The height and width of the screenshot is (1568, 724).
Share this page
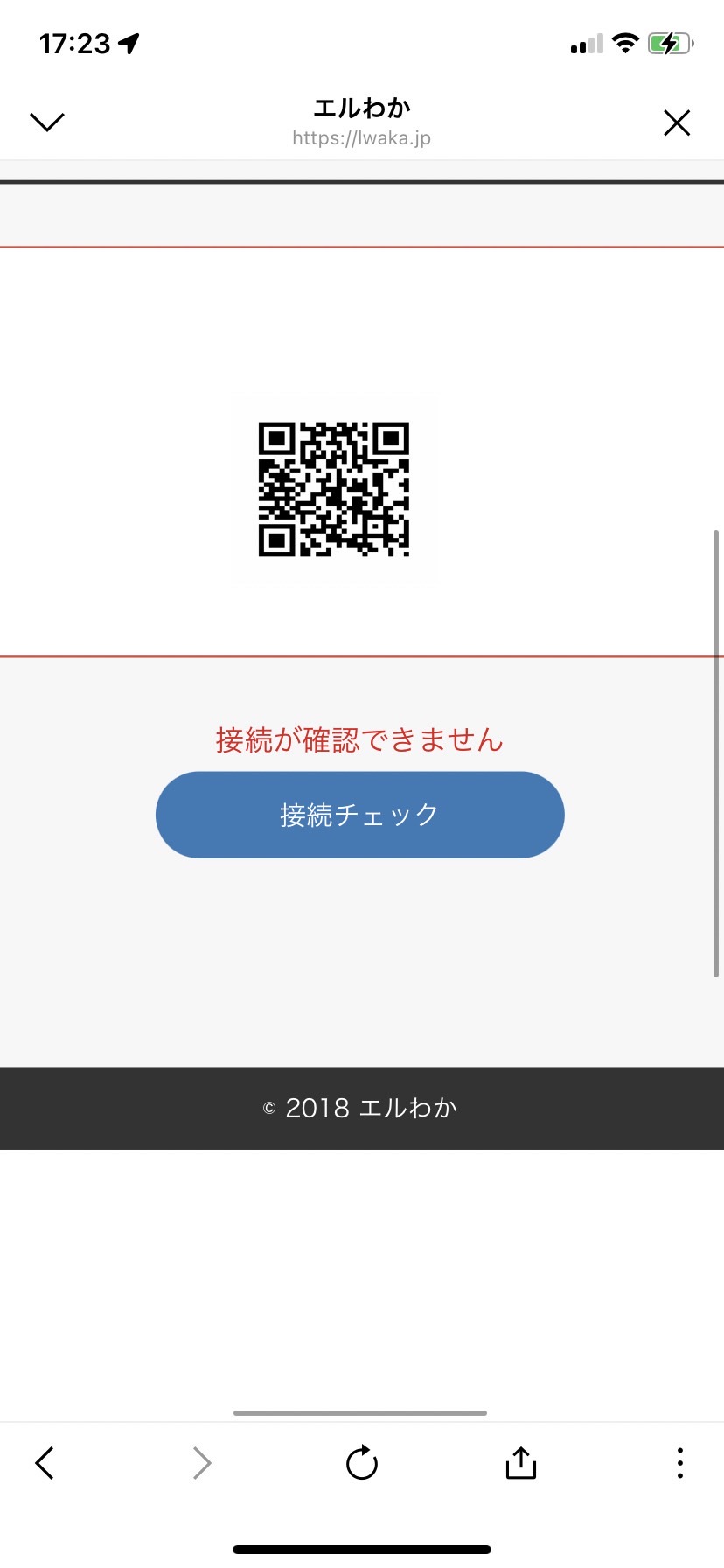[x=520, y=1462]
